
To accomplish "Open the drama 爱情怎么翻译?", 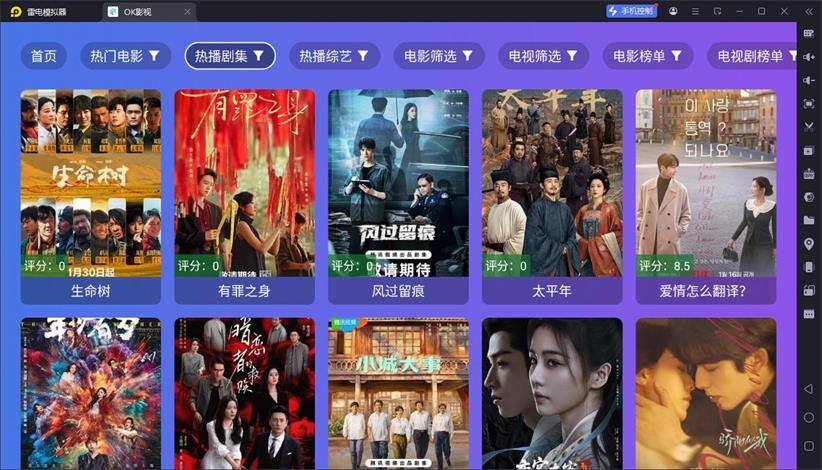I will (x=705, y=195).
